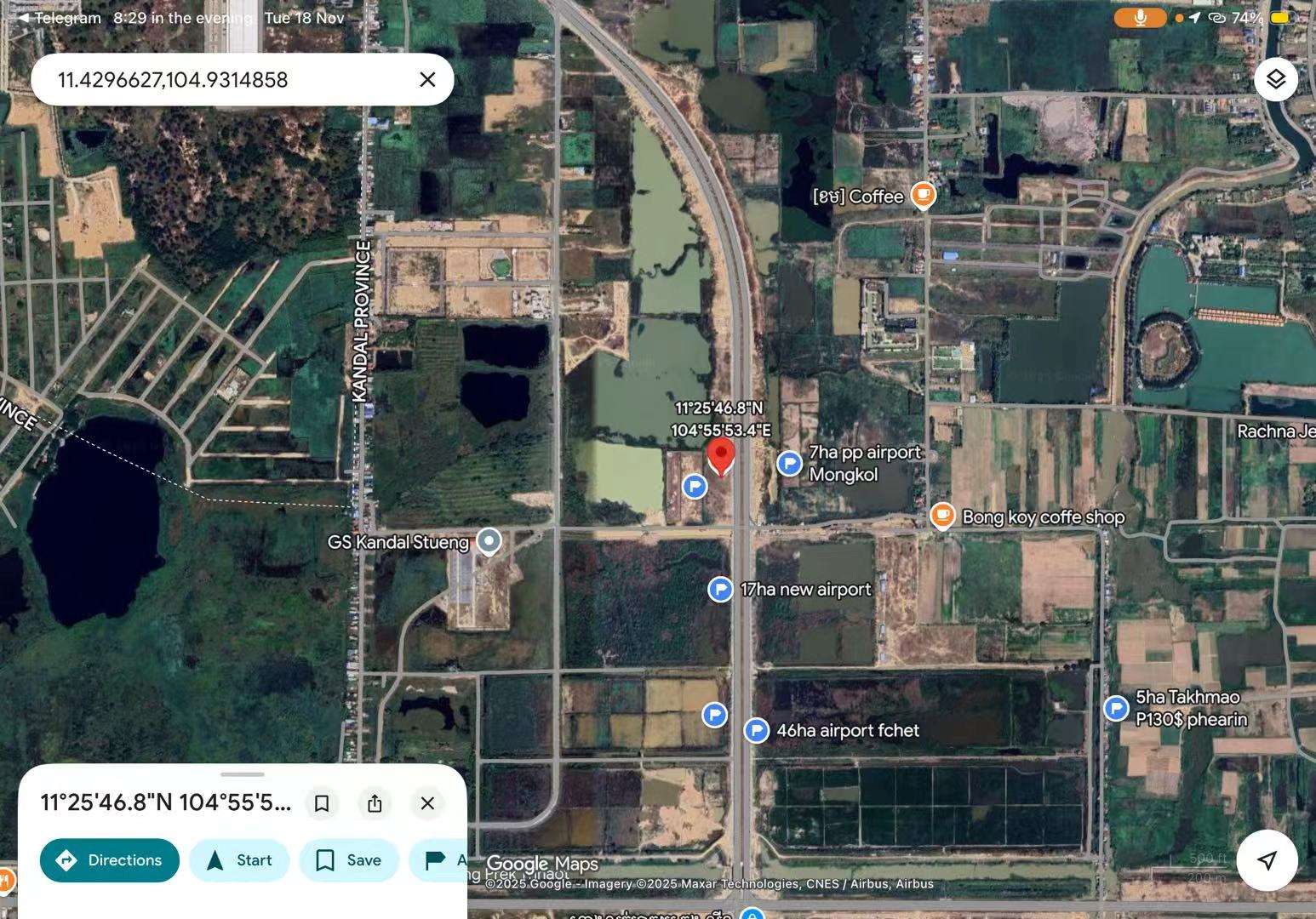
Task: Tap the red dropped pin on the map
Action: point(721,455)
